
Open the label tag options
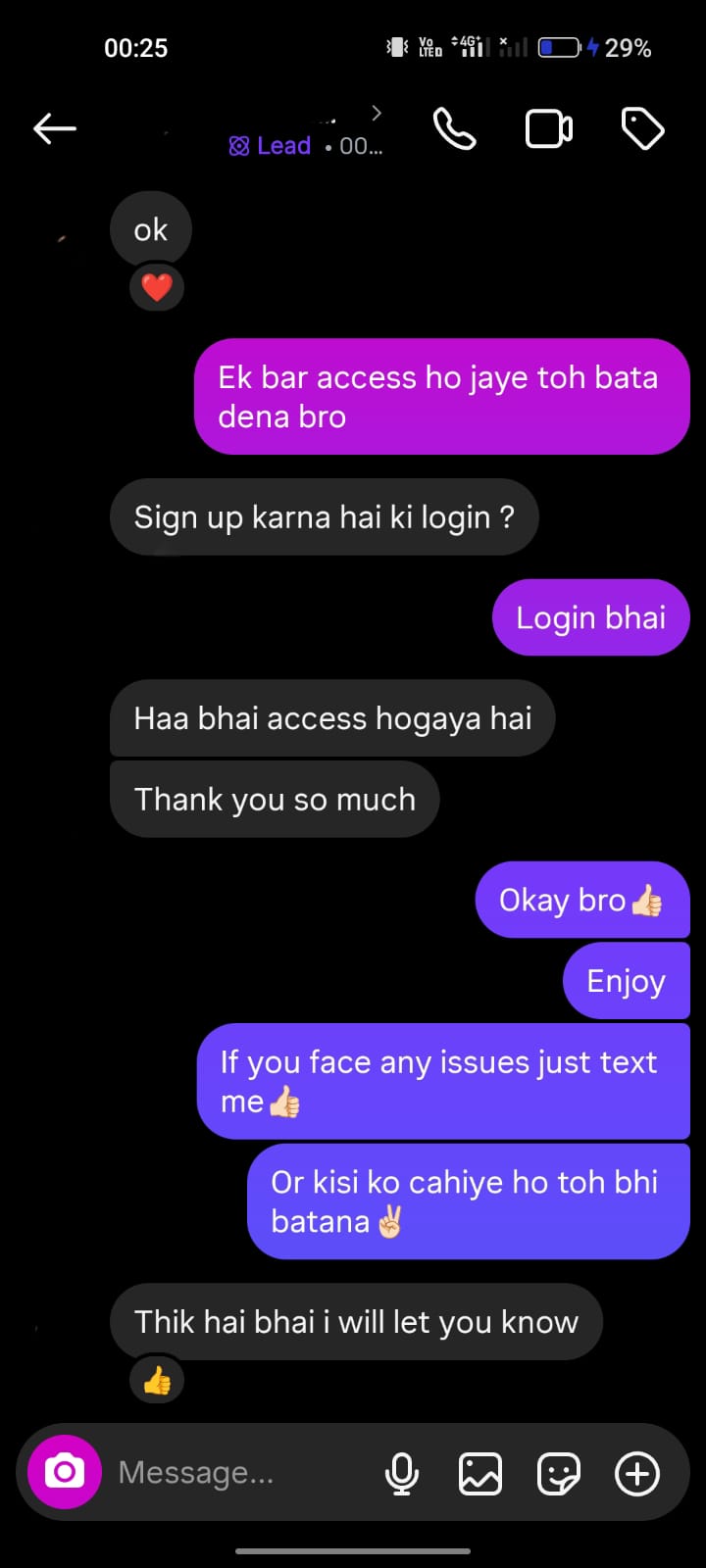[643, 128]
